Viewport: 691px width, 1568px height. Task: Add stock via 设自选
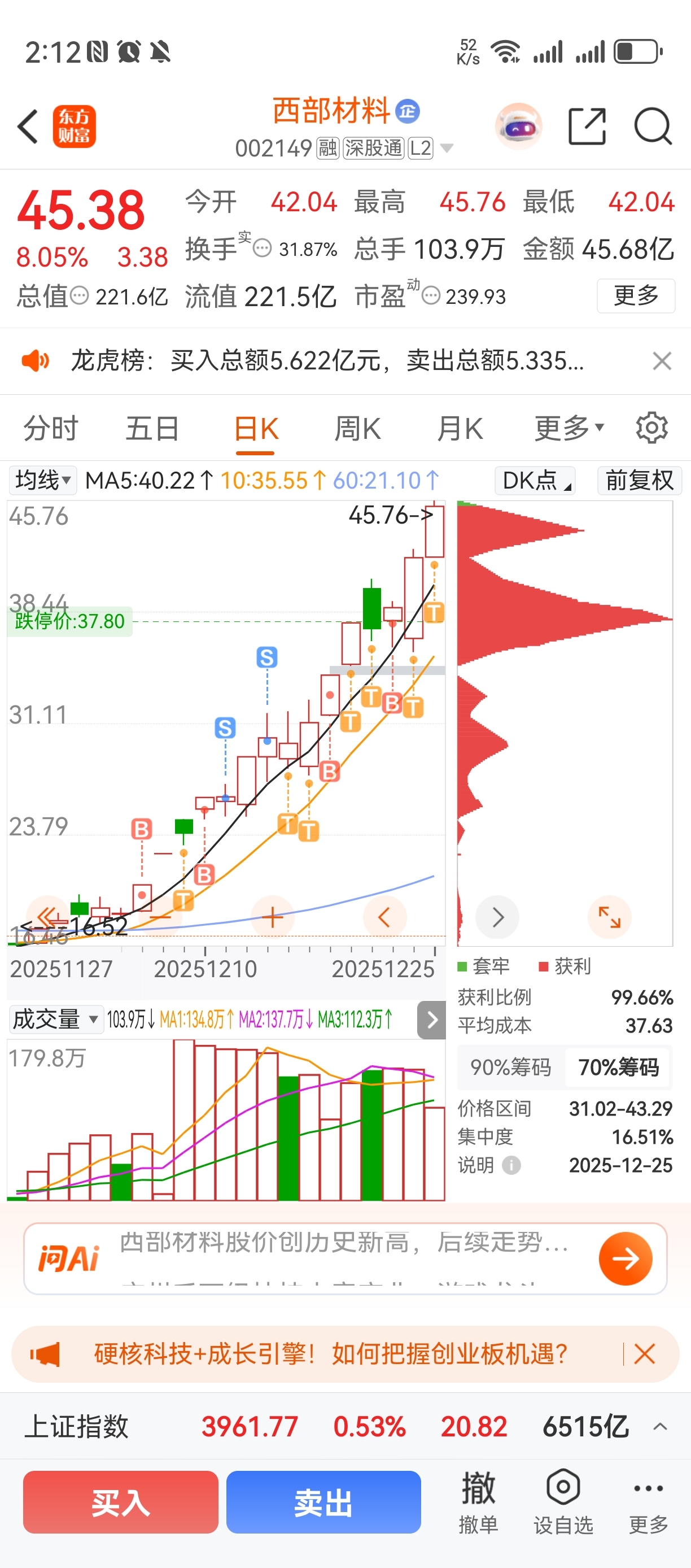563,1502
